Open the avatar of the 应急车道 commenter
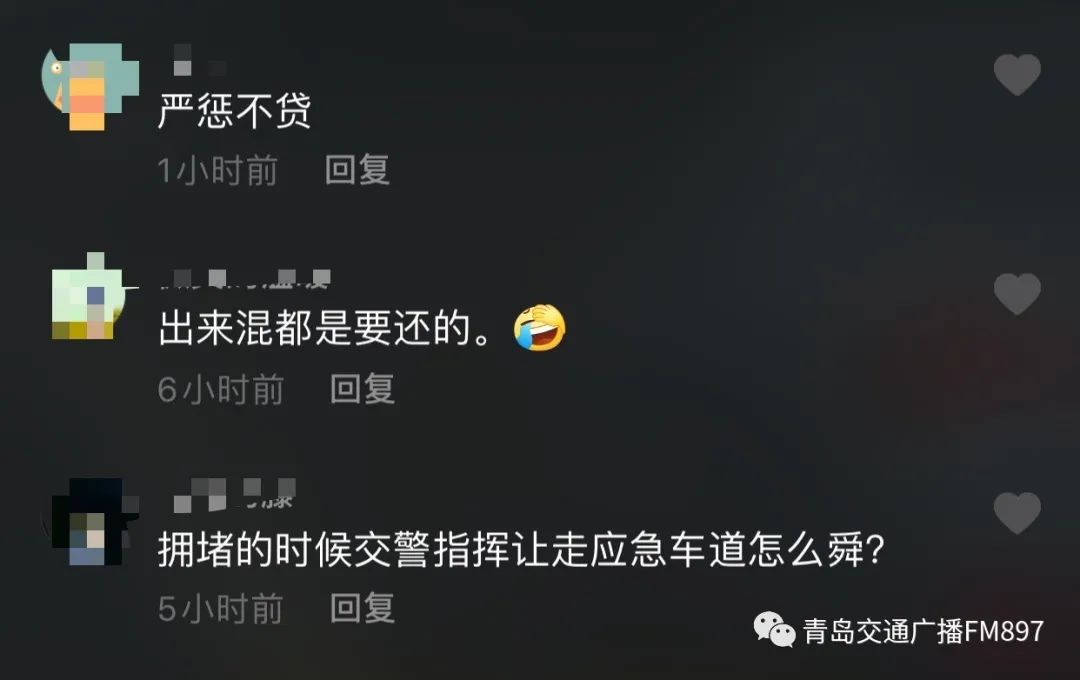 tap(88, 520)
